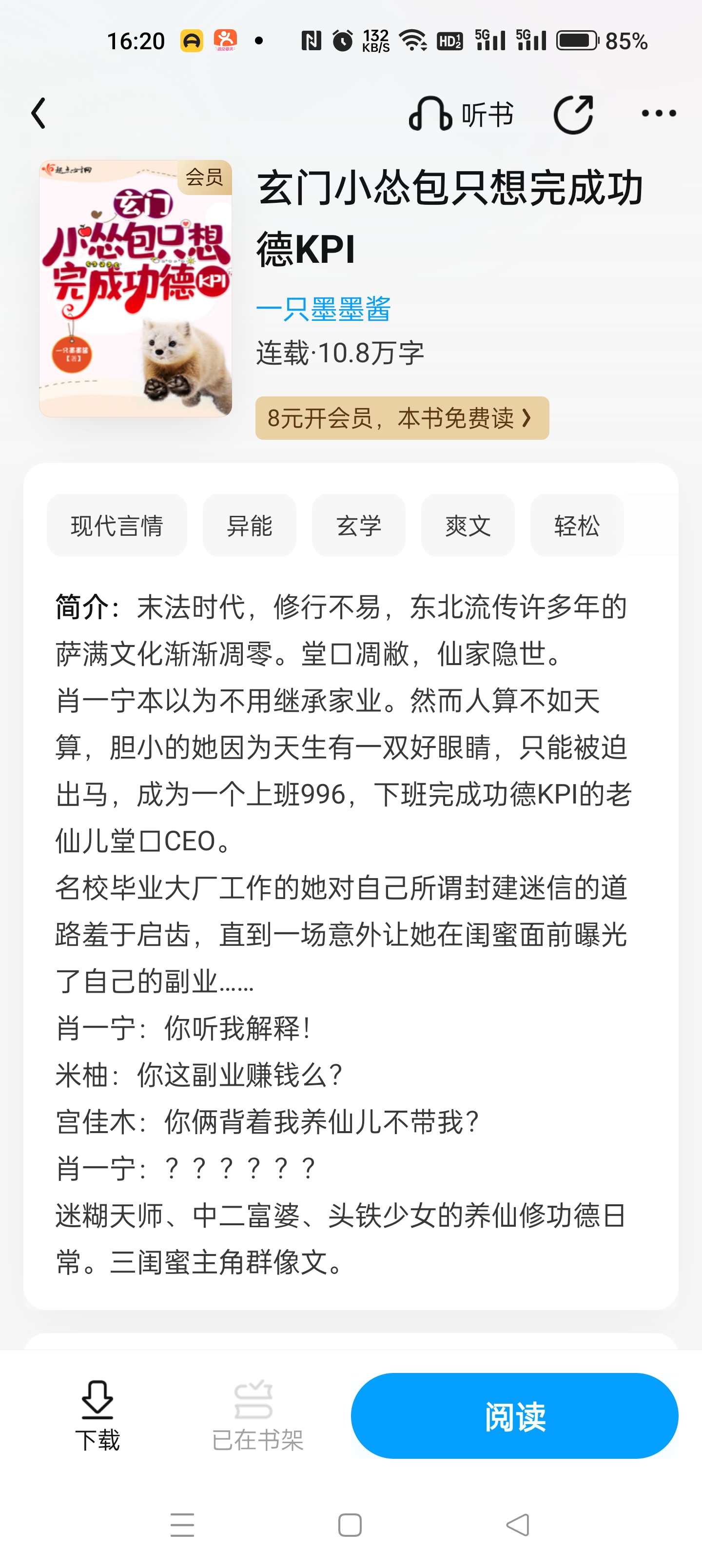Start listening with the 听书 button
702x1568 pixels.
click(460, 114)
